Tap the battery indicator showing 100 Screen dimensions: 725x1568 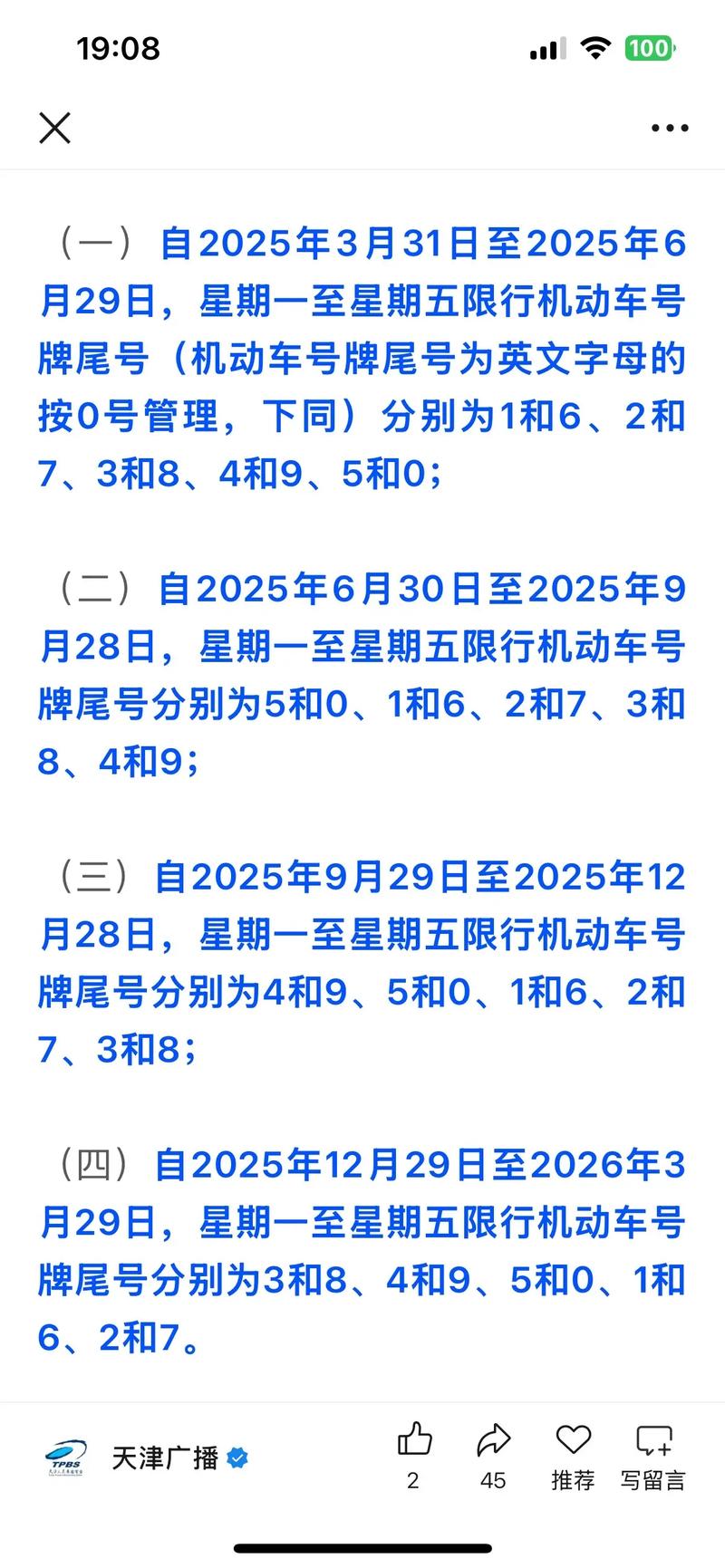[x=649, y=47]
